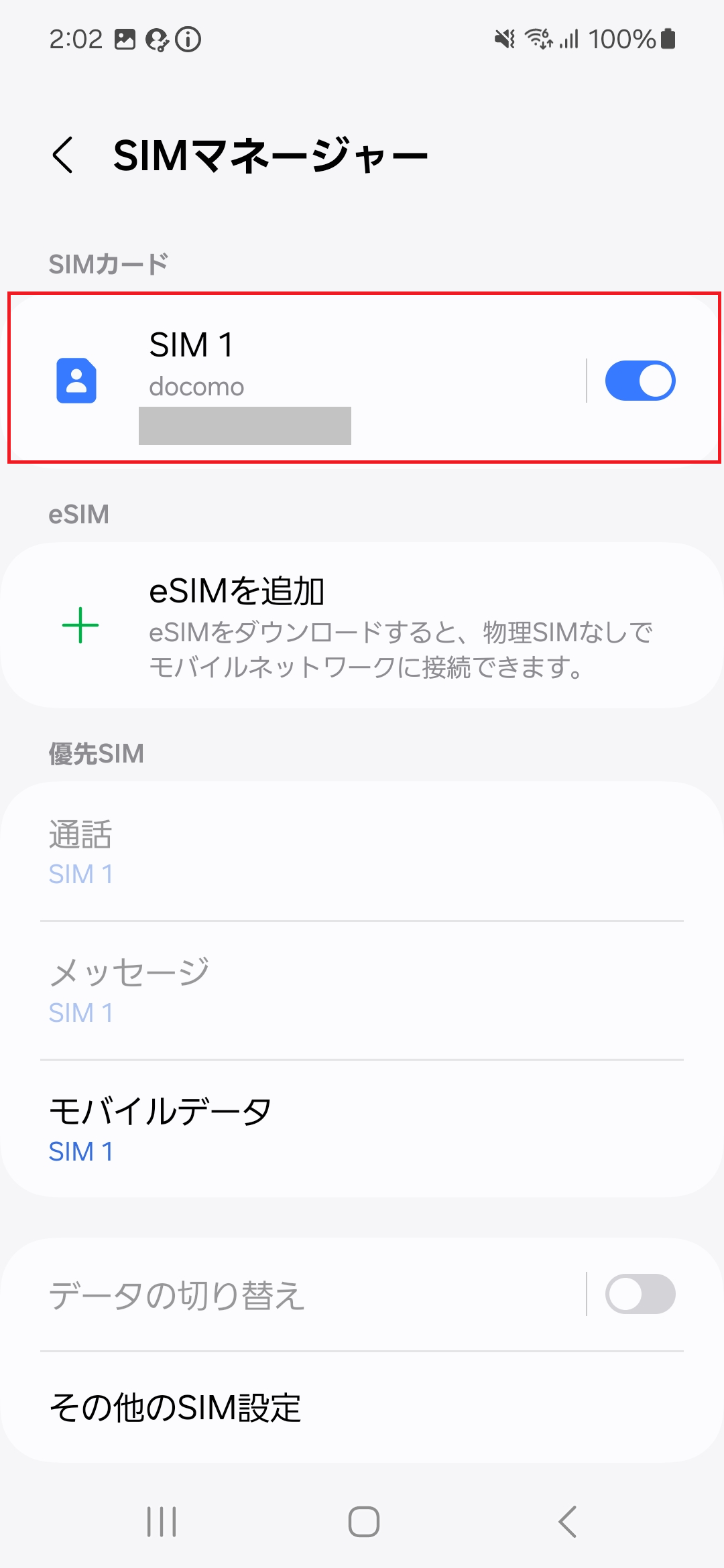Screen dimensions: 724x1568
Task: Go back from SIMマネージャー
Action: point(63,155)
